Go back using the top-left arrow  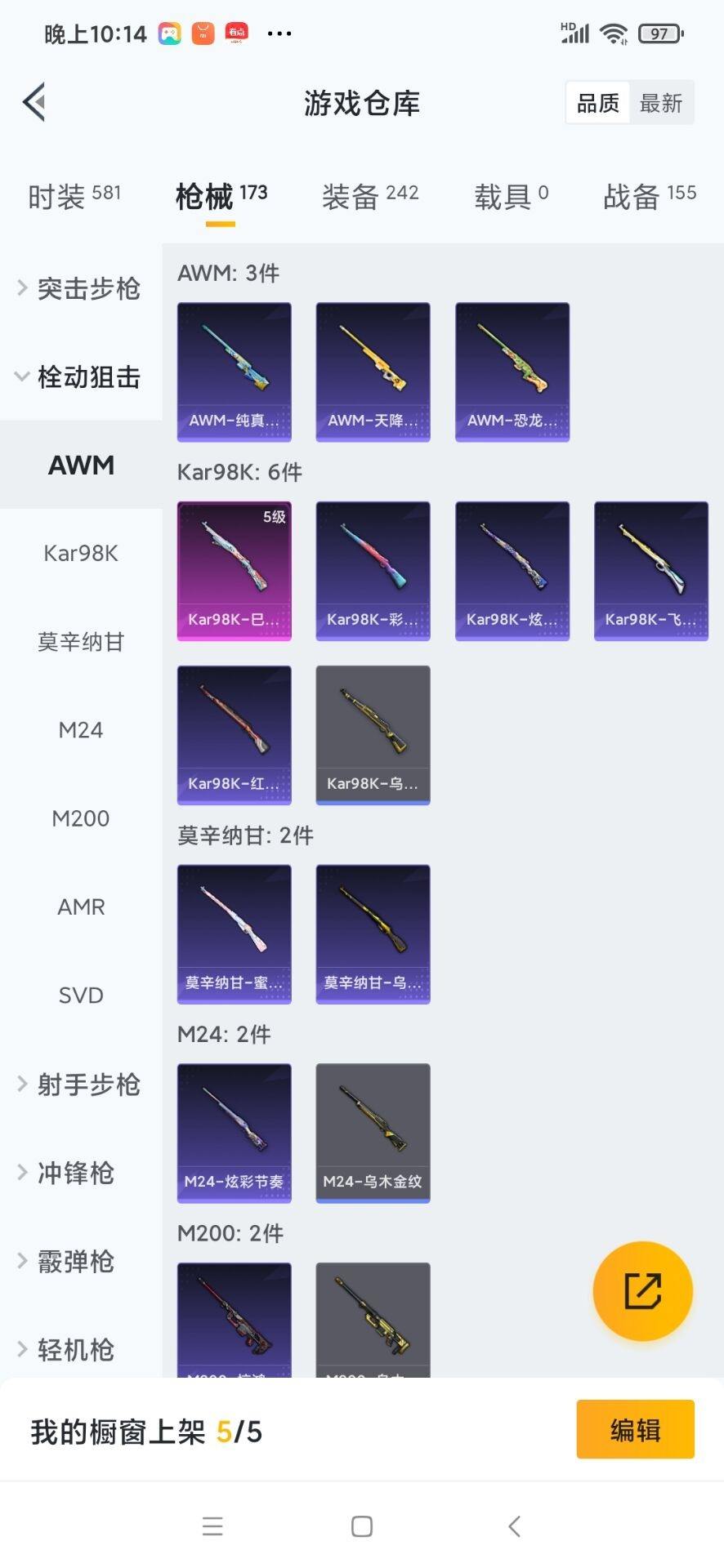tap(34, 103)
